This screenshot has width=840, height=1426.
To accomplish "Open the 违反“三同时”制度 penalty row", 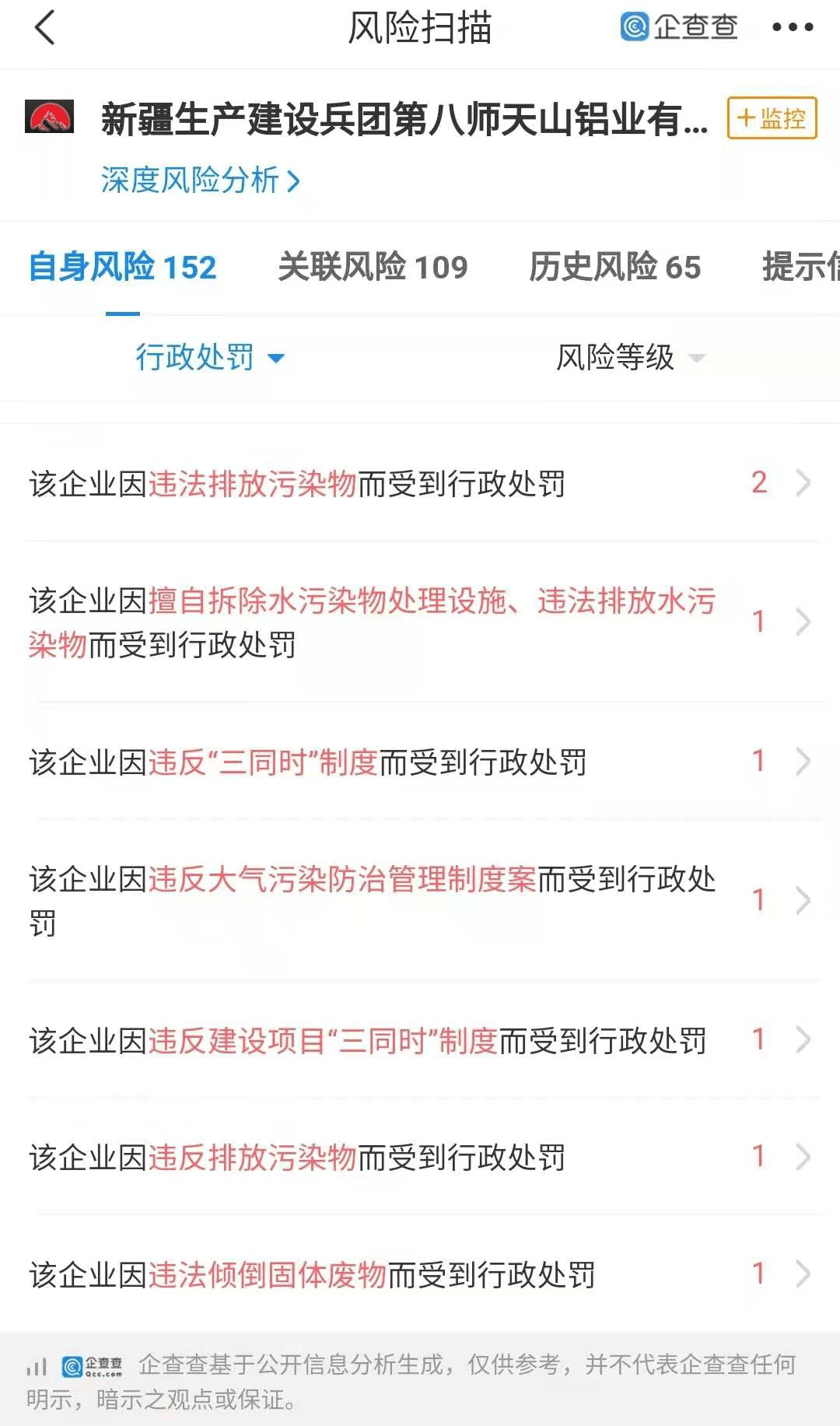I will coord(420,762).
